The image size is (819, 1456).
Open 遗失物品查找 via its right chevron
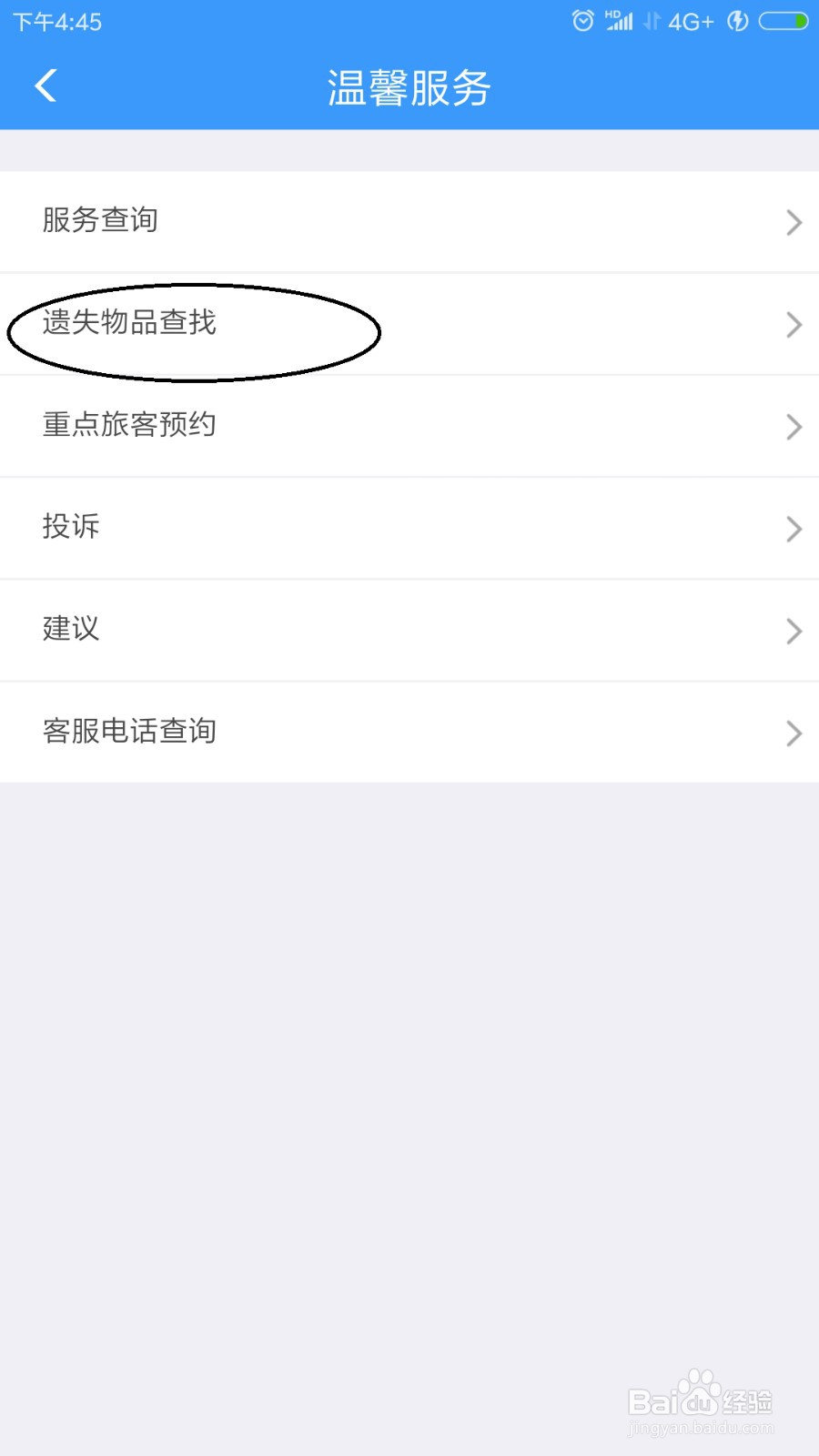tap(793, 325)
